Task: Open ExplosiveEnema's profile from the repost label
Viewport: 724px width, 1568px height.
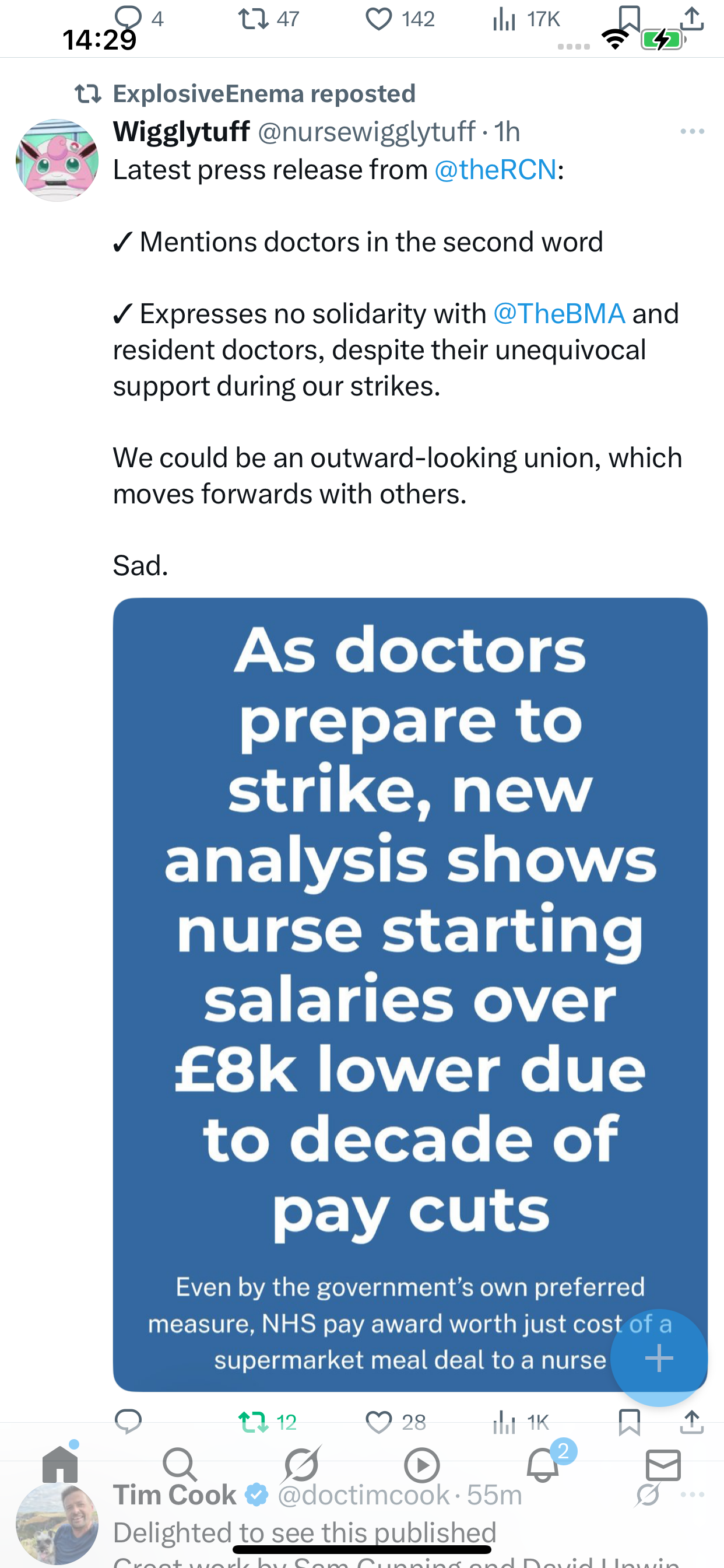Action: tap(264, 94)
